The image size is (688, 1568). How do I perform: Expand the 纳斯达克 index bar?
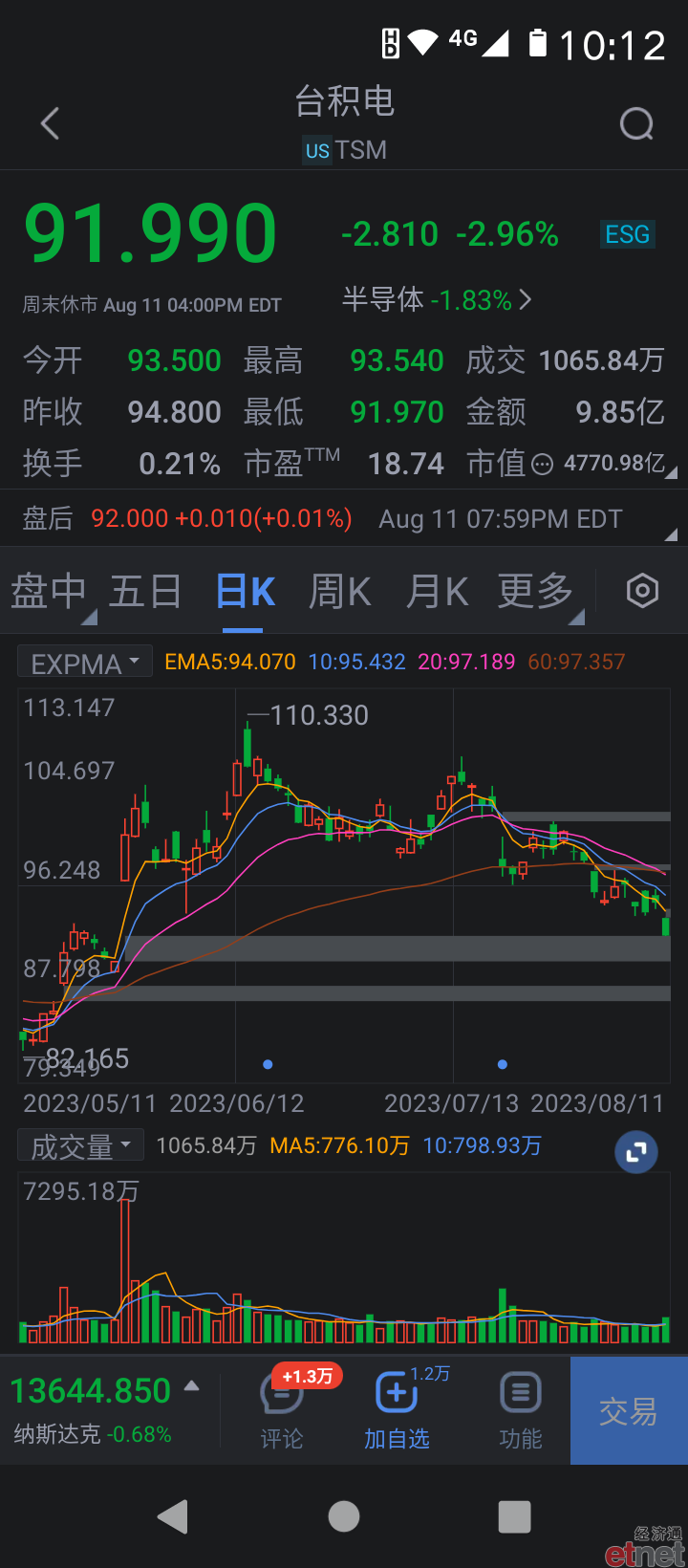[x=105, y=1408]
